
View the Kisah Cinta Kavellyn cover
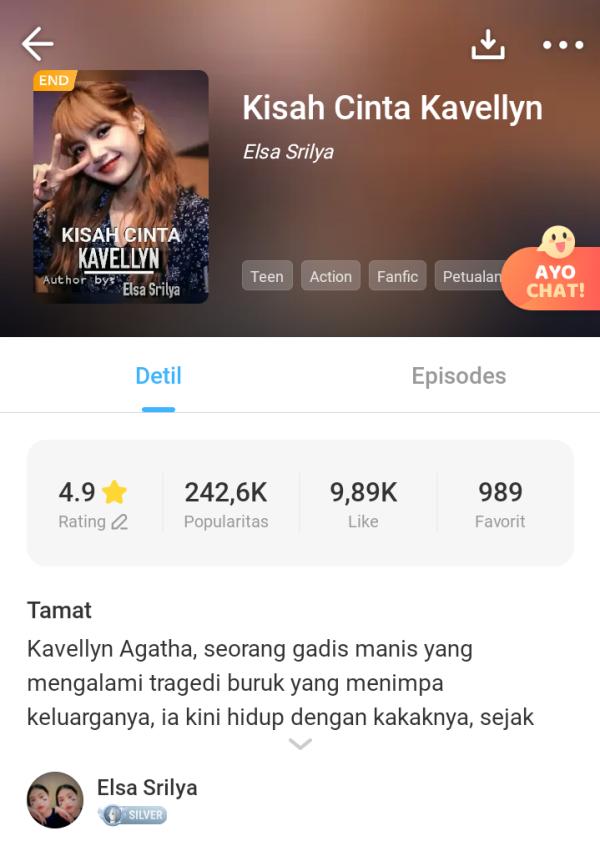tap(121, 186)
